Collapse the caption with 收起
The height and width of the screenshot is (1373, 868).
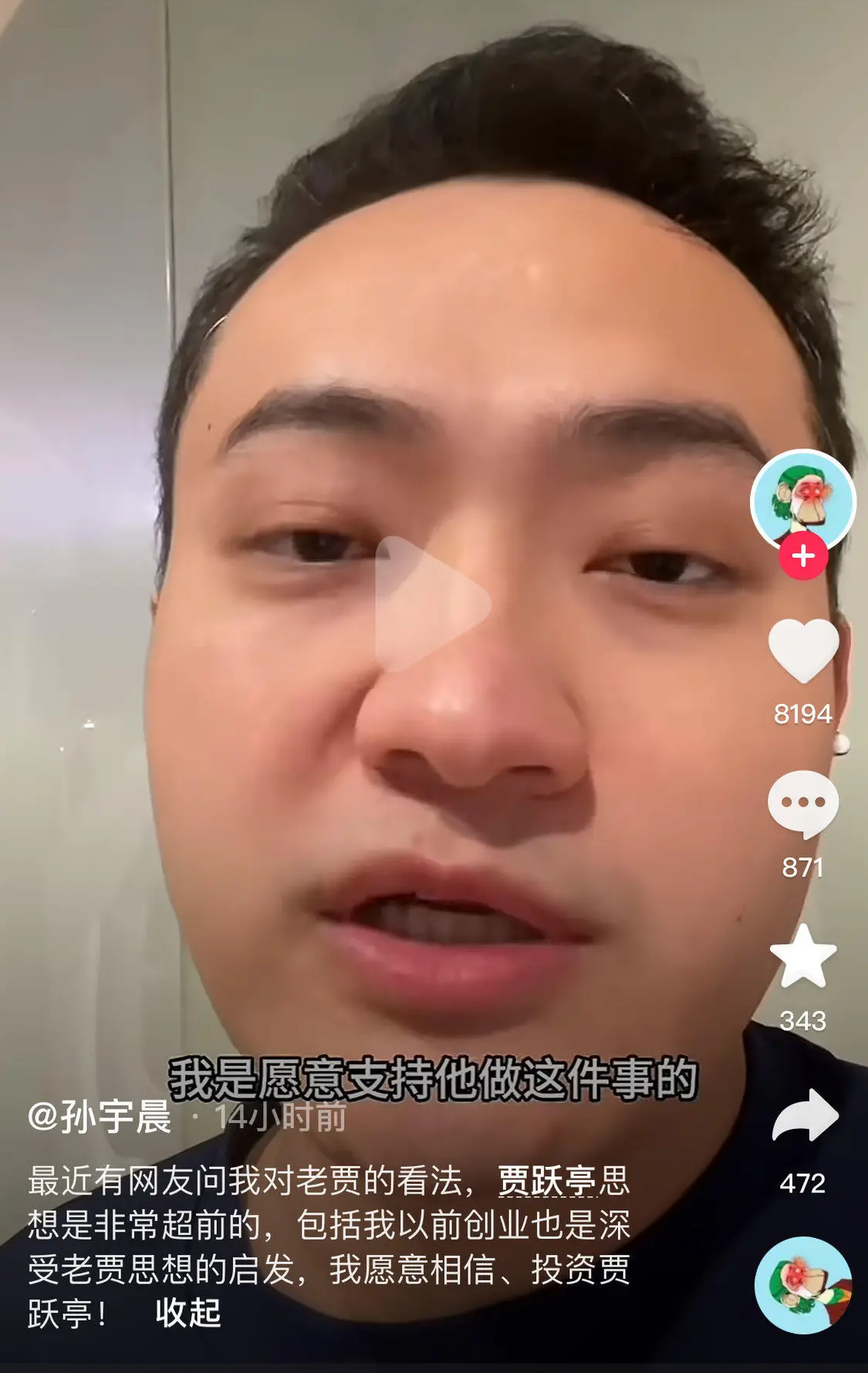[x=187, y=1312]
